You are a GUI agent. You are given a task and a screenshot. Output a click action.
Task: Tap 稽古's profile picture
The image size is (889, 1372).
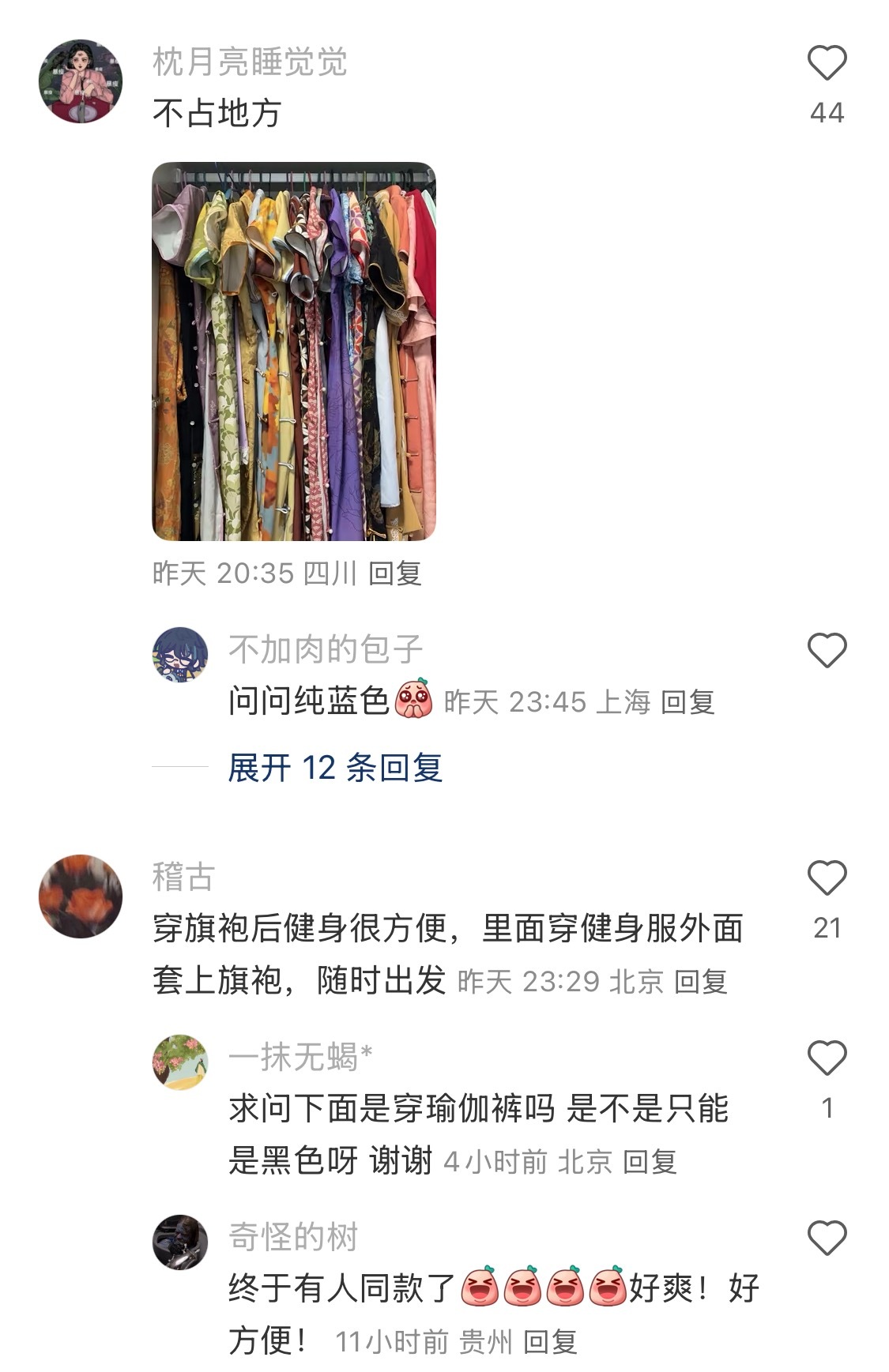click(x=81, y=889)
